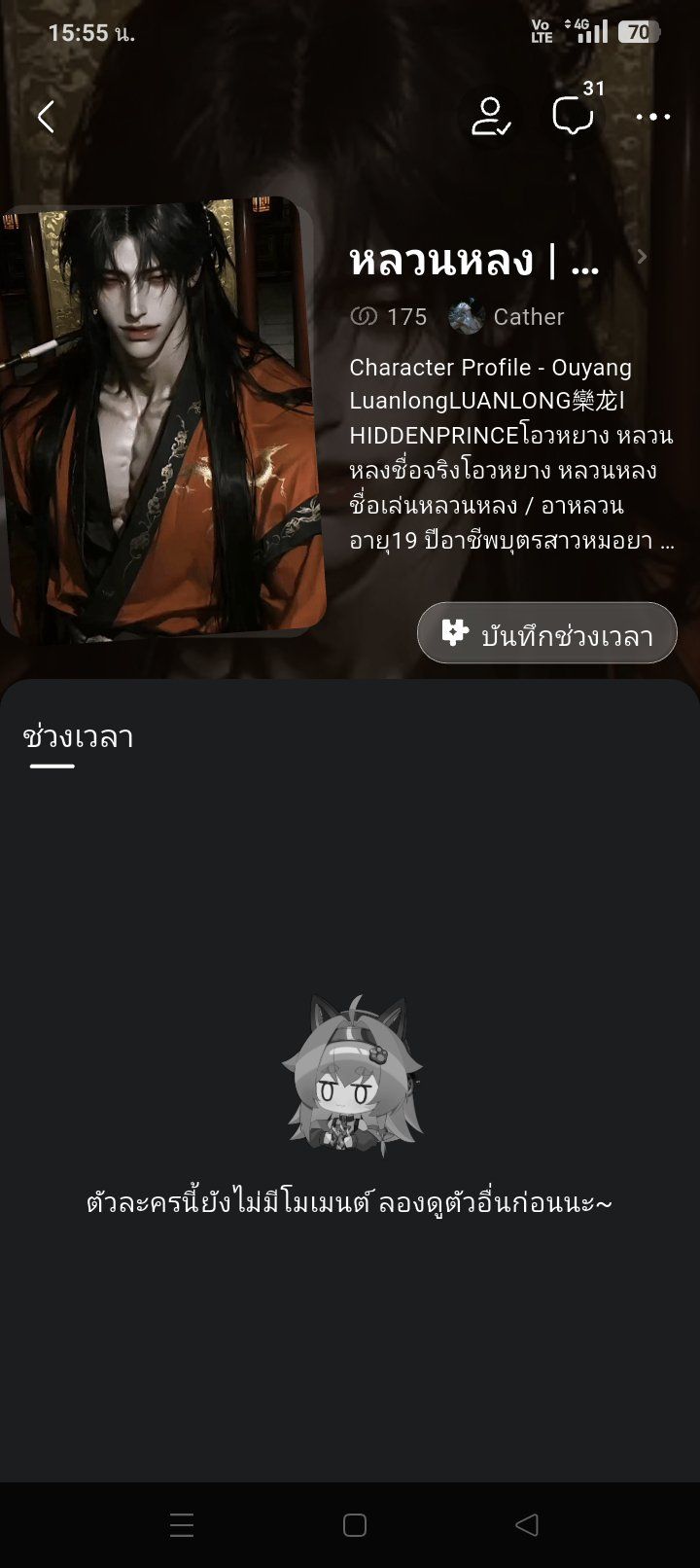Tap the follow character person icon
The width and height of the screenshot is (700, 1568).
(x=490, y=117)
